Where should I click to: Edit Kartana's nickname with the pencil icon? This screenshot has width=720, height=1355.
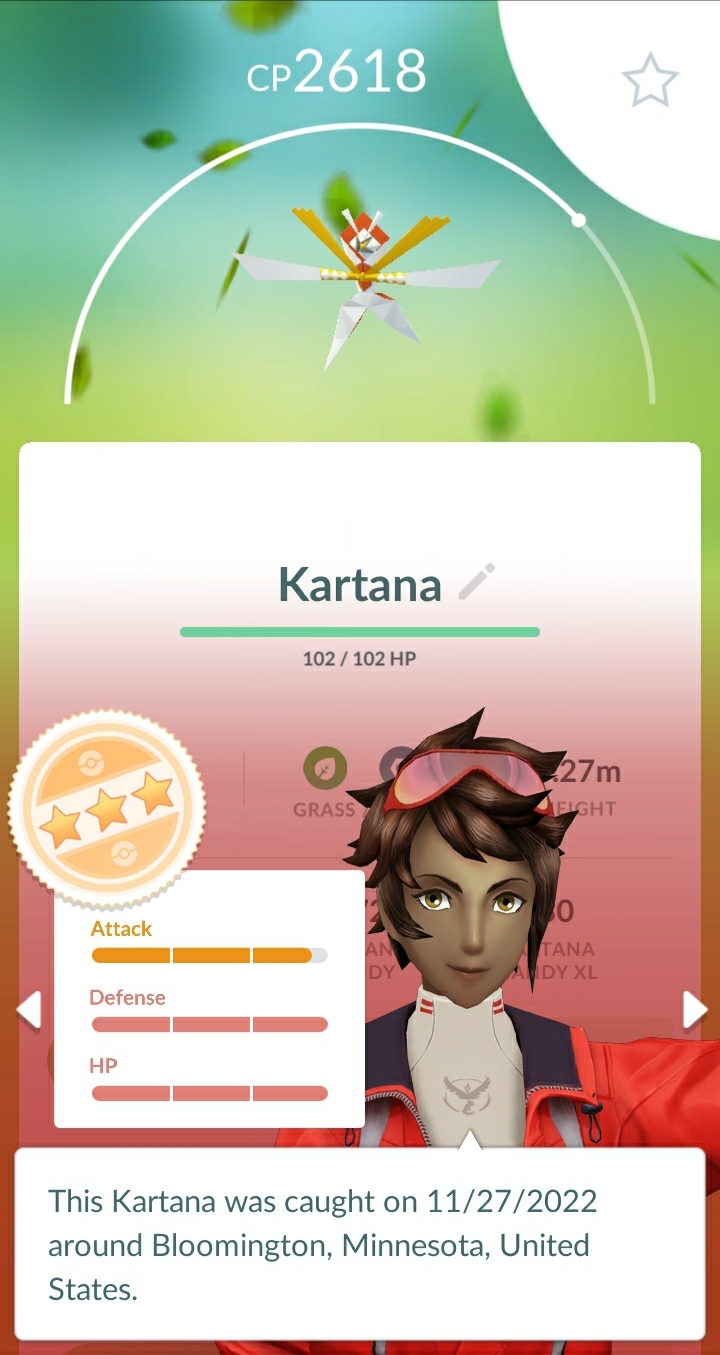click(476, 582)
